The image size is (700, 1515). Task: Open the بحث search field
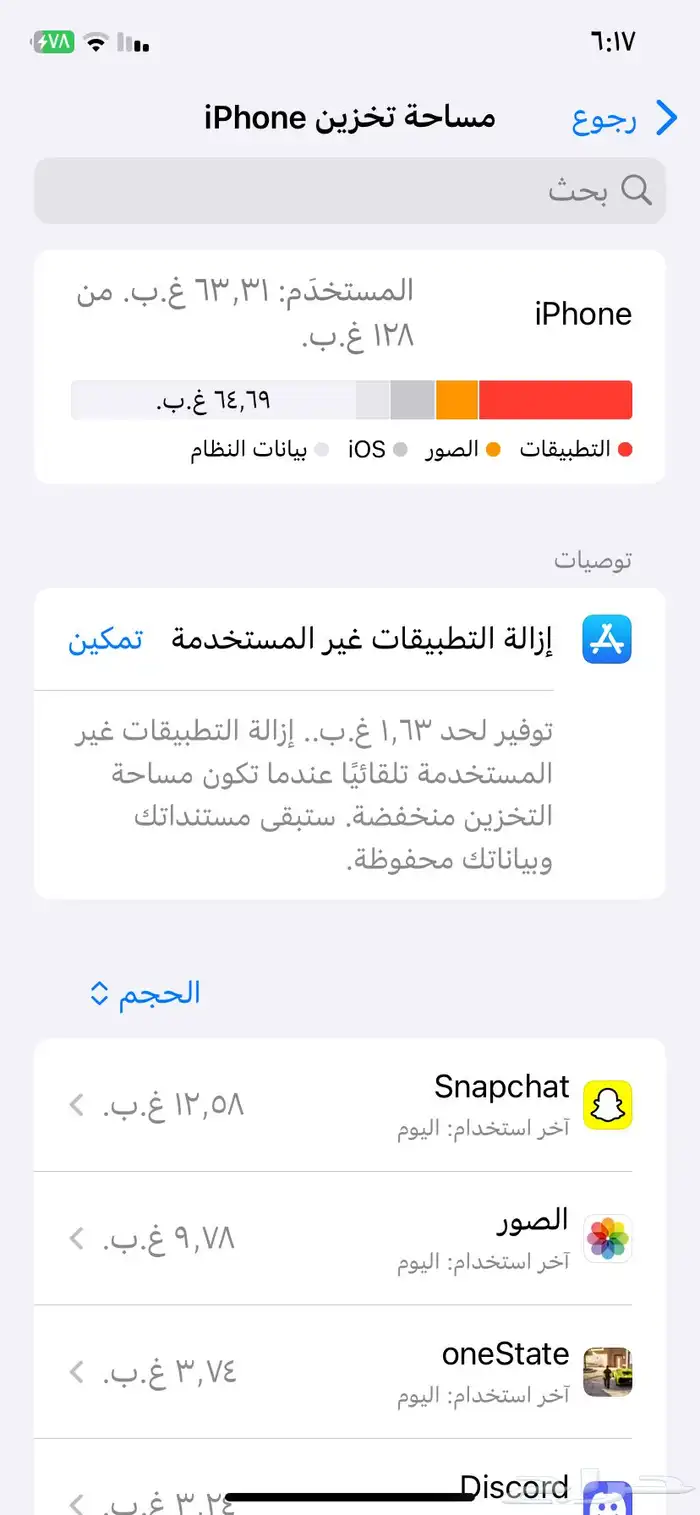[350, 190]
